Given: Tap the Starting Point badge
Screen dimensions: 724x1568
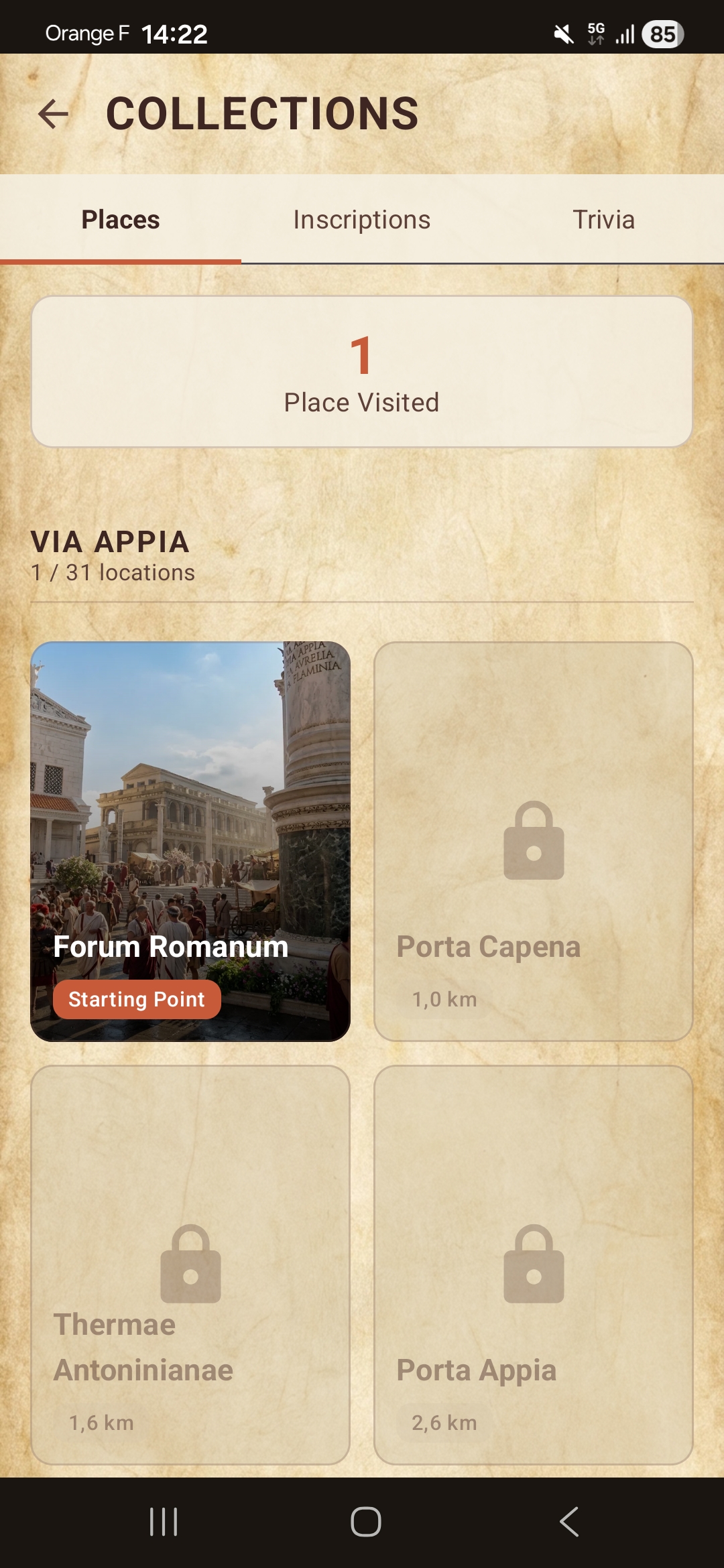Looking at the screenshot, I should coord(137,999).
